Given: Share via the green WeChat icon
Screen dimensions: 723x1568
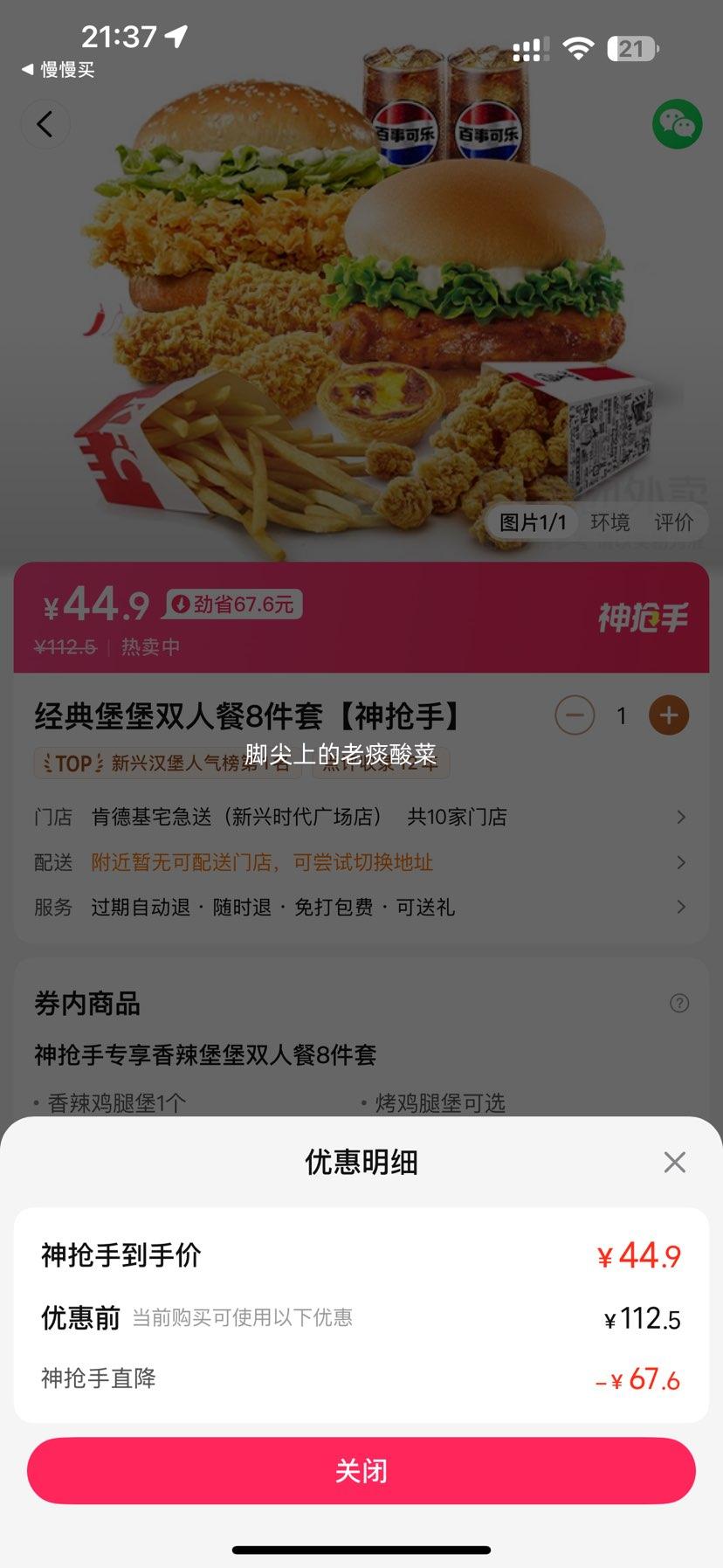Looking at the screenshot, I should pyautogui.click(x=677, y=124).
